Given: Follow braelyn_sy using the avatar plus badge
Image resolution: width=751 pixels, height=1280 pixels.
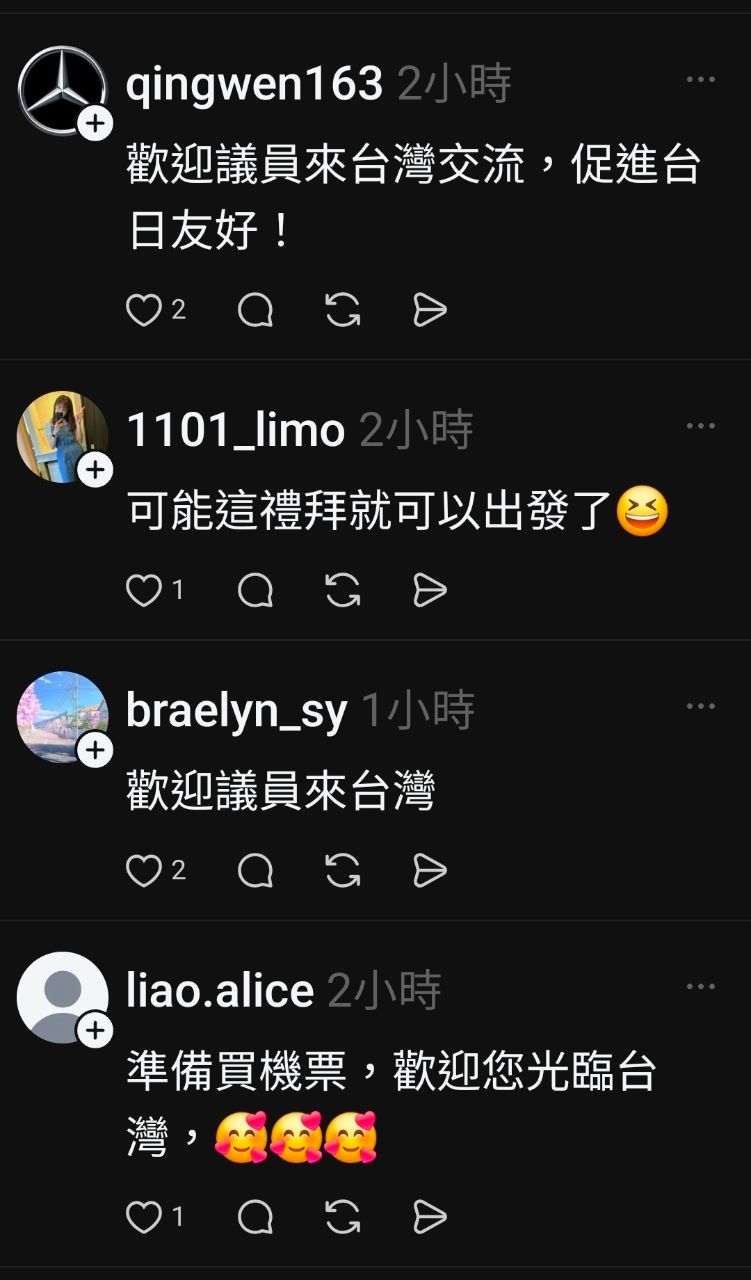Looking at the screenshot, I should click(95, 751).
